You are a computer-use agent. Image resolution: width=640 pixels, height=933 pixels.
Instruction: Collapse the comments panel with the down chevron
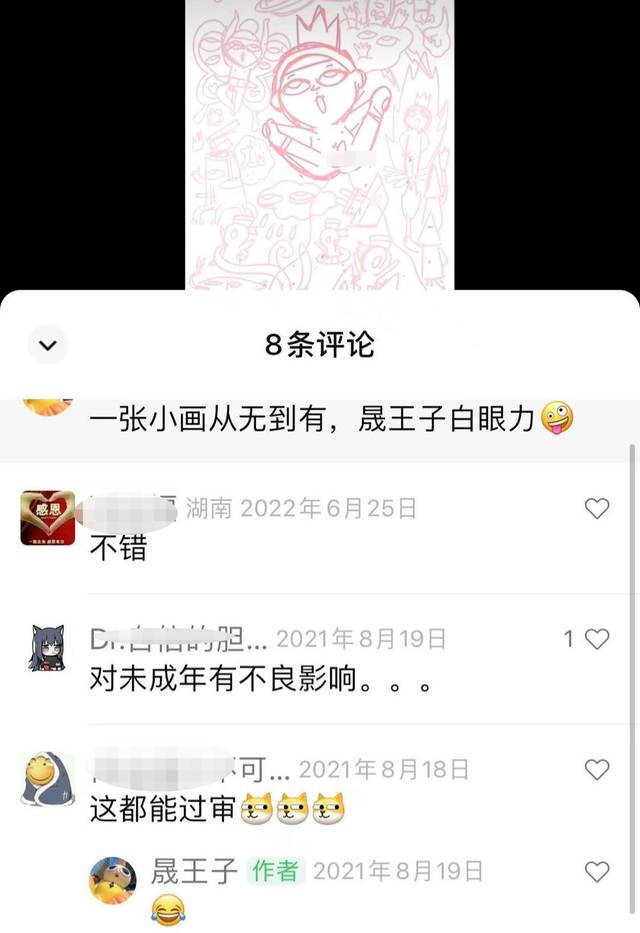[47, 346]
